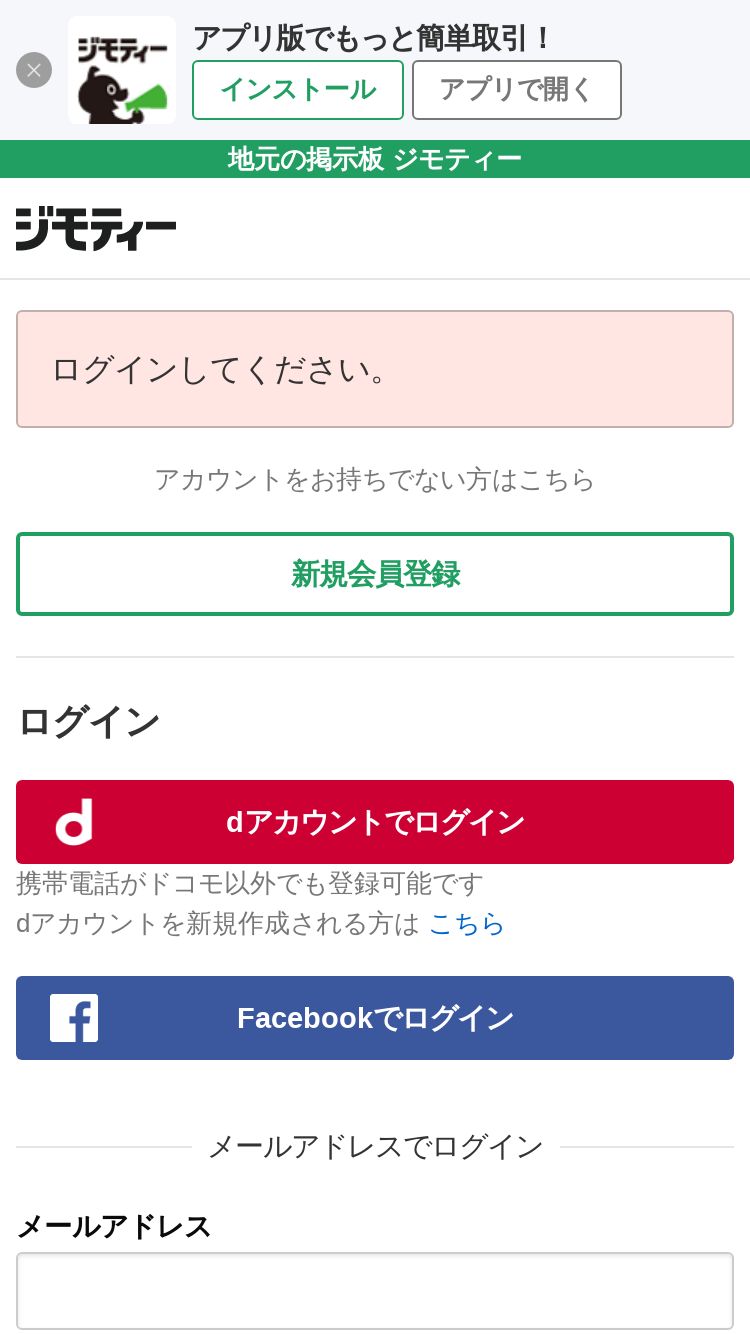Tap the インストール button

(298, 90)
